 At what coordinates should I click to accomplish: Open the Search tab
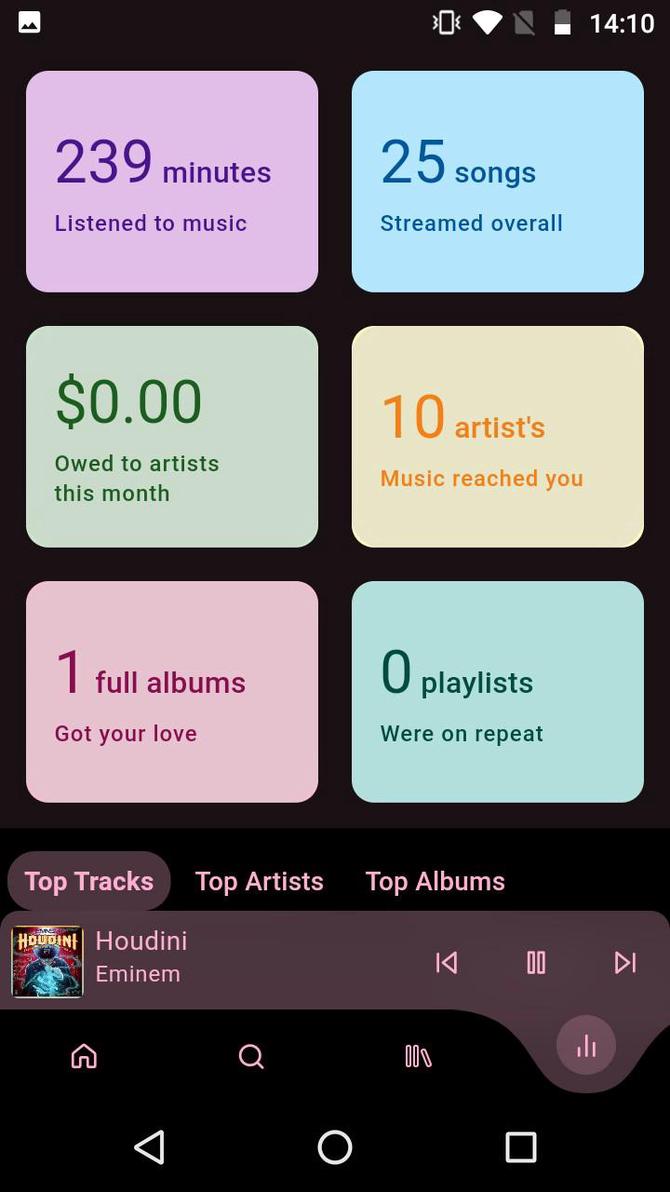(x=251, y=1056)
